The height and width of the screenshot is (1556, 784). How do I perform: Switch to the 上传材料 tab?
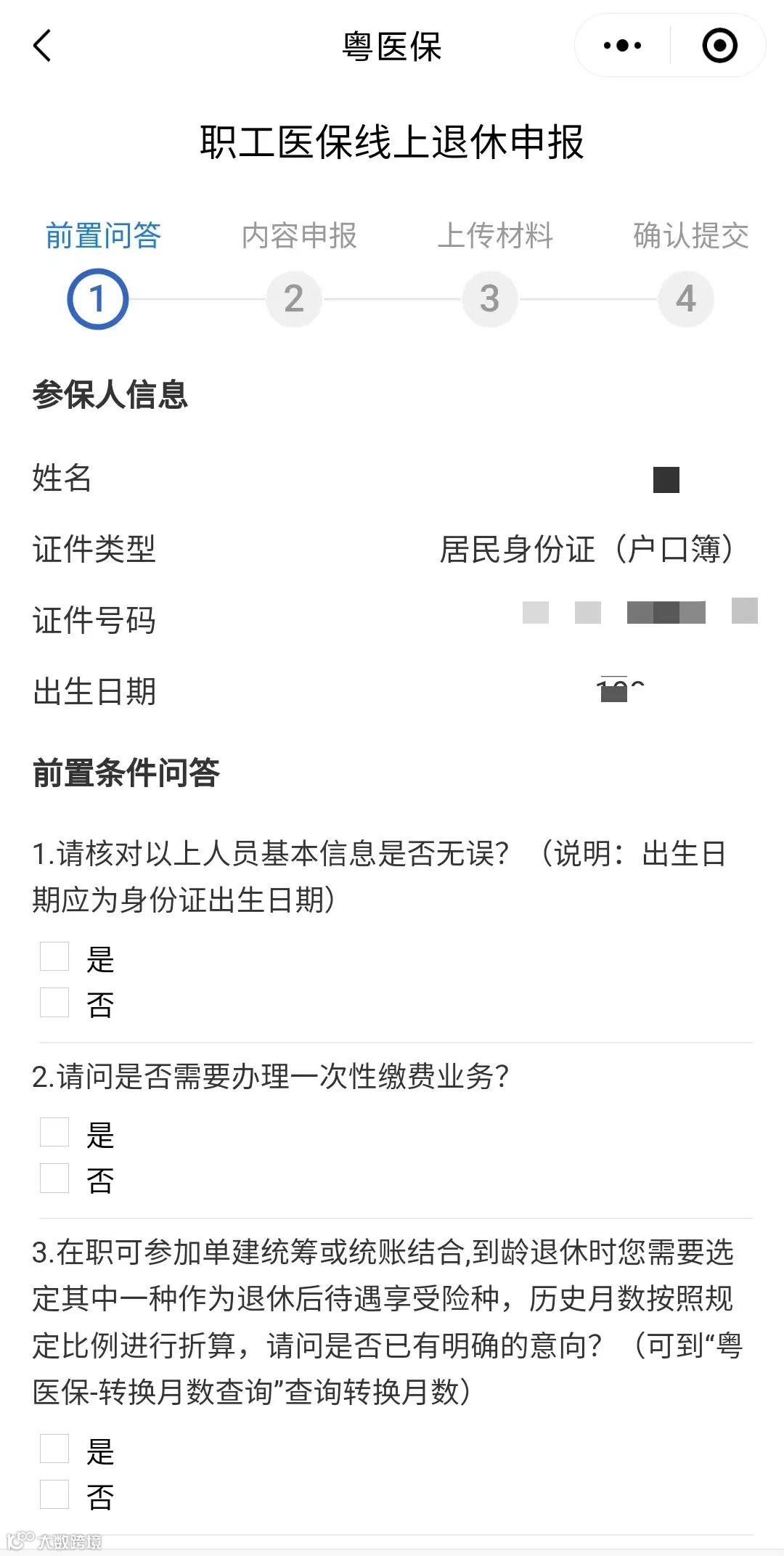pos(498,235)
